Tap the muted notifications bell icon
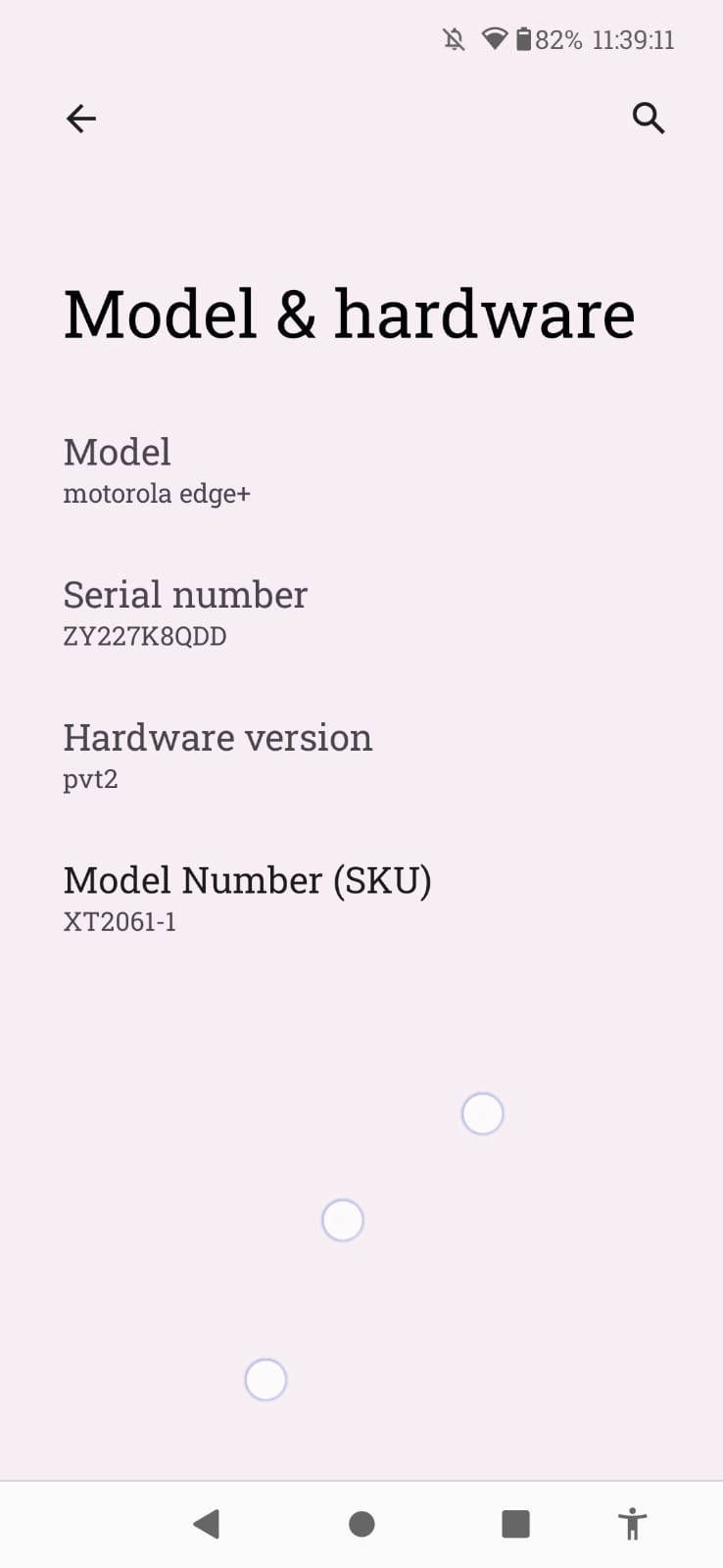This screenshot has width=723, height=1568. pos(454,39)
